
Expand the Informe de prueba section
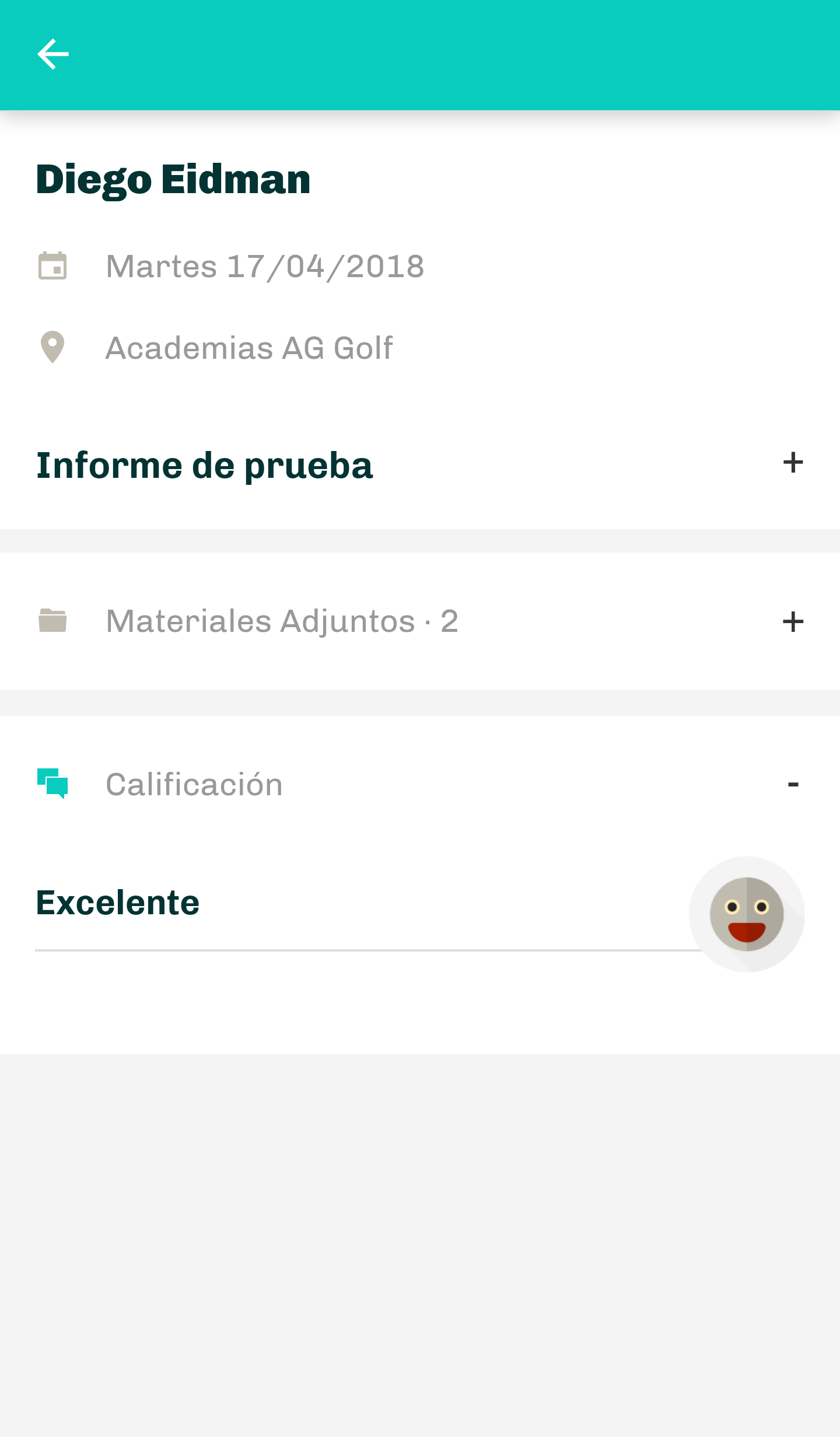click(x=793, y=463)
